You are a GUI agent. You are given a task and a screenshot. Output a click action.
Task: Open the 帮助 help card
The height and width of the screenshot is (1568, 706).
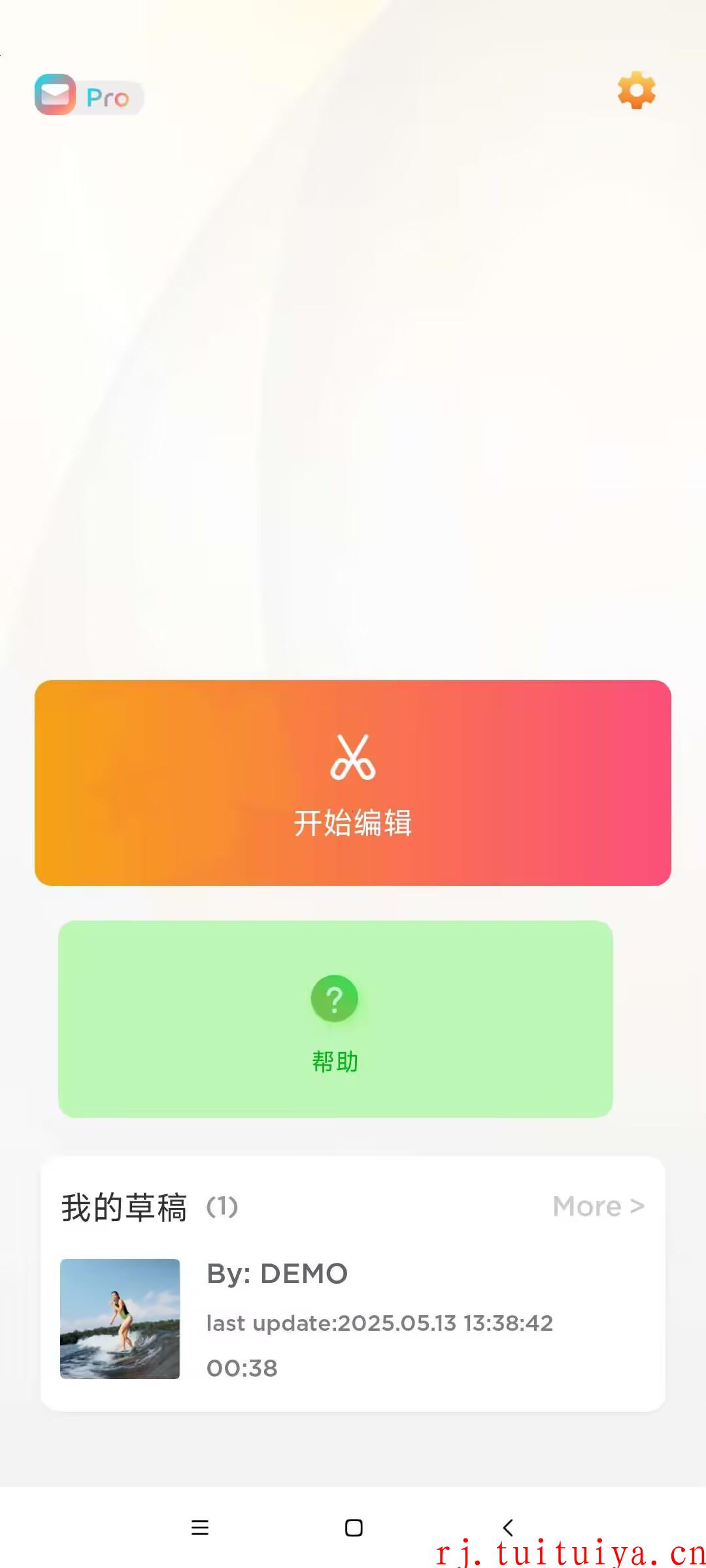(335, 1019)
